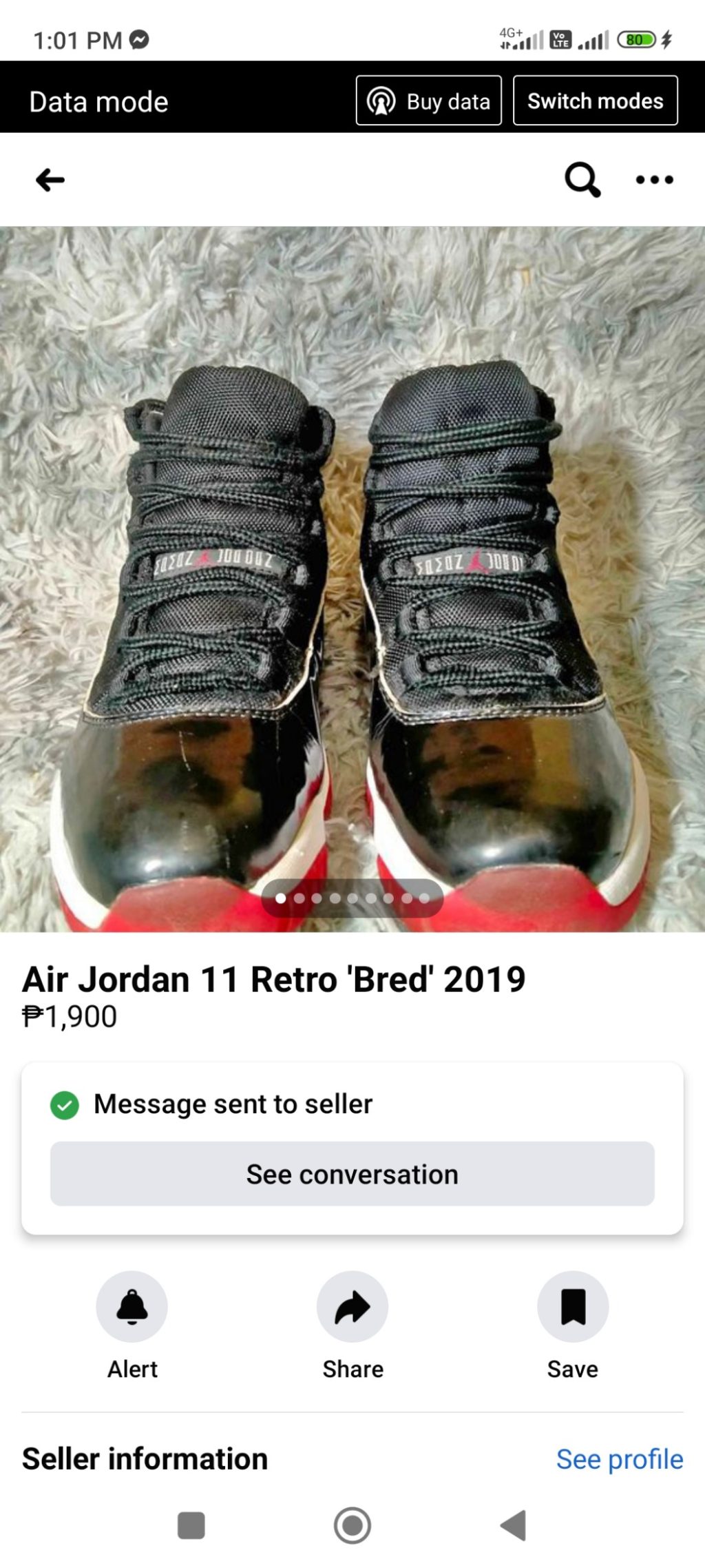Go back using the top arrow

(50, 180)
